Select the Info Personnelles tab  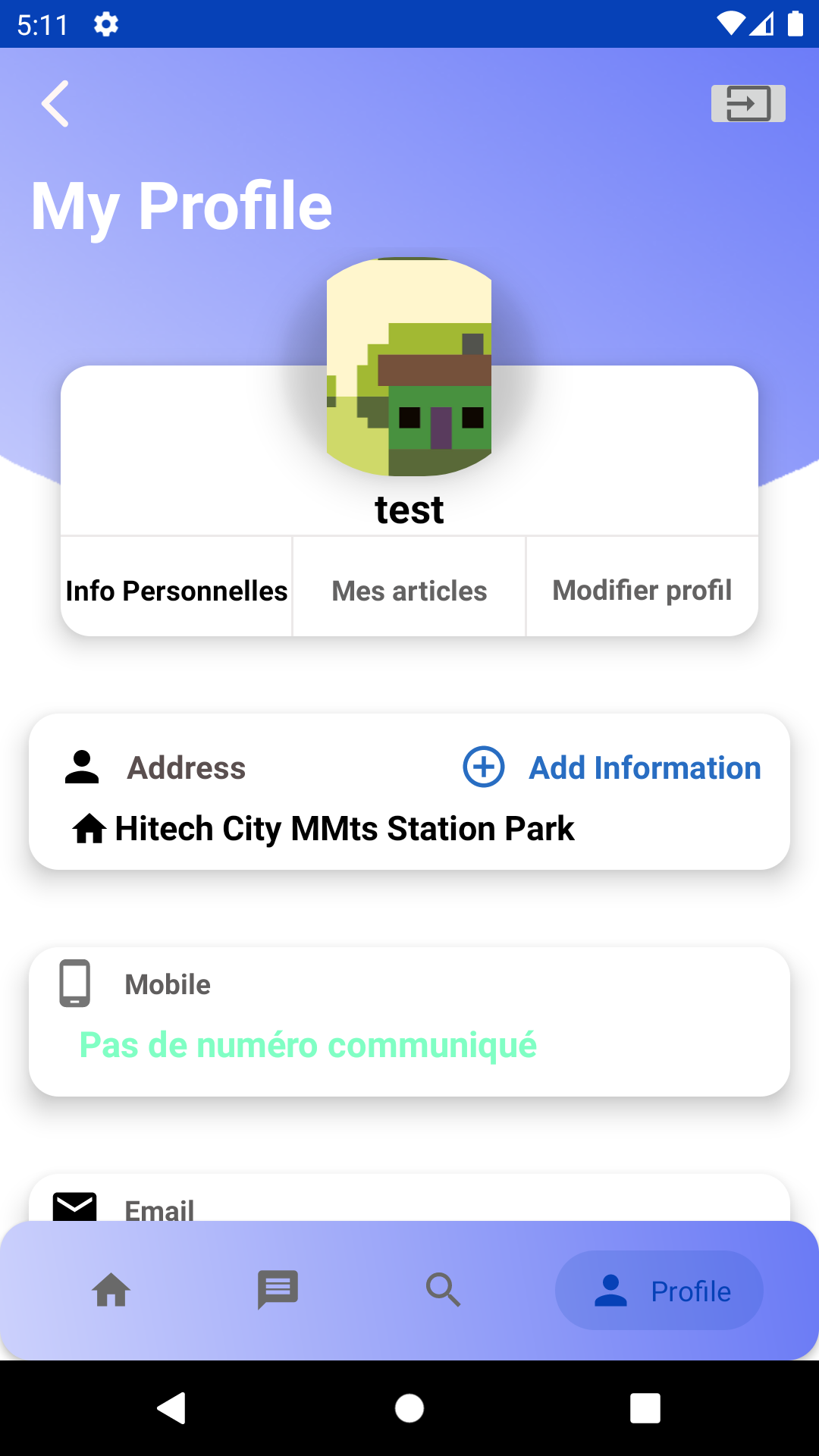(x=177, y=591)
